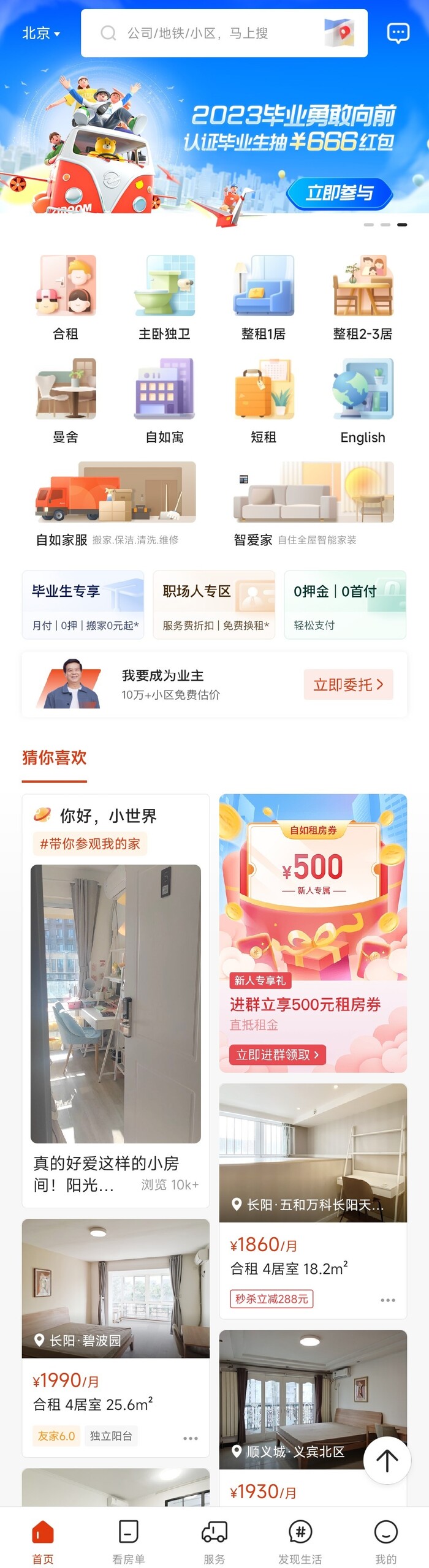The image size is (429, 1568).
Task: Switch to the English version
Action: tap(363, 400)
